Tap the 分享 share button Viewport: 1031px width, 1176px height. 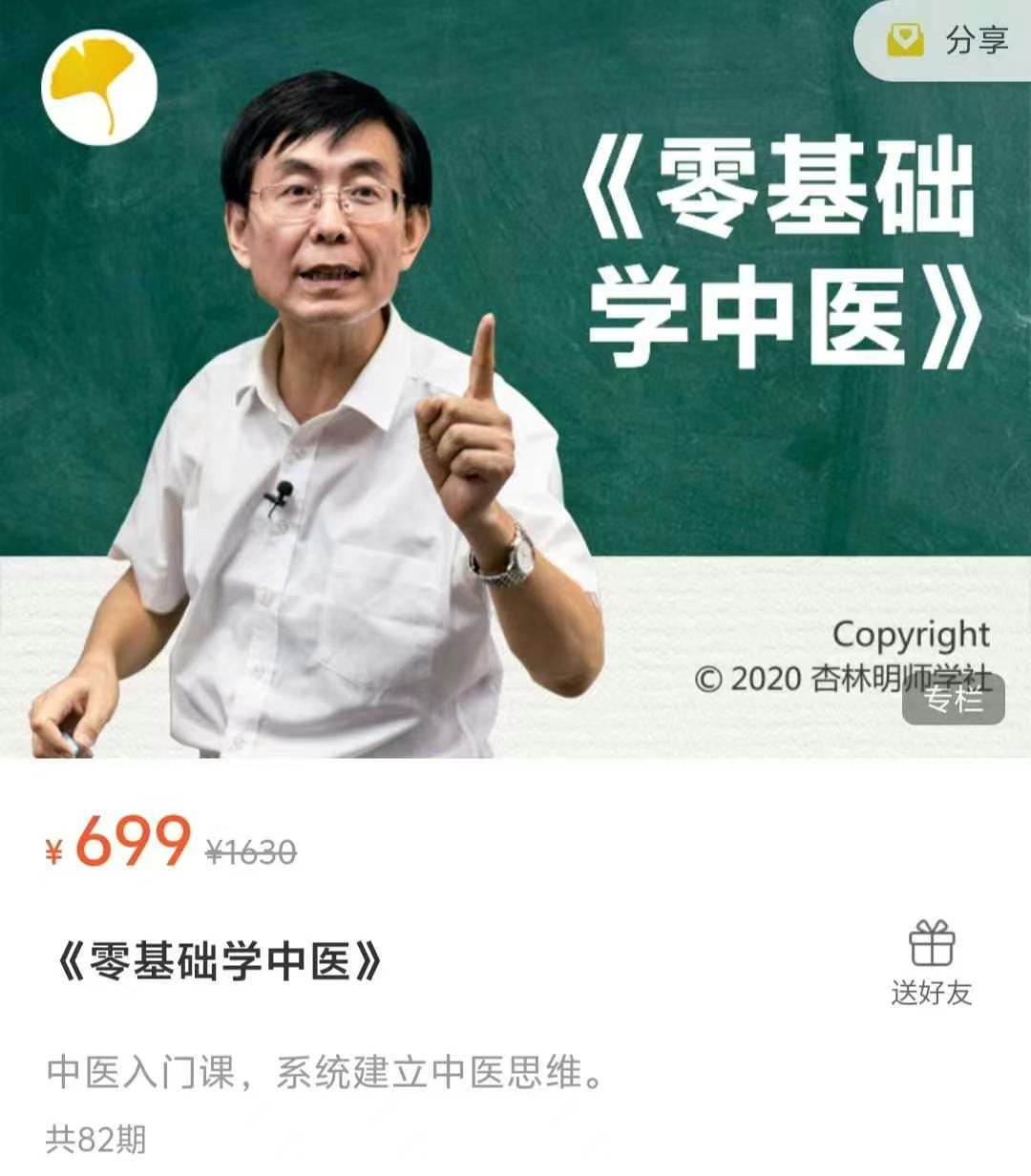coord(948,40)
